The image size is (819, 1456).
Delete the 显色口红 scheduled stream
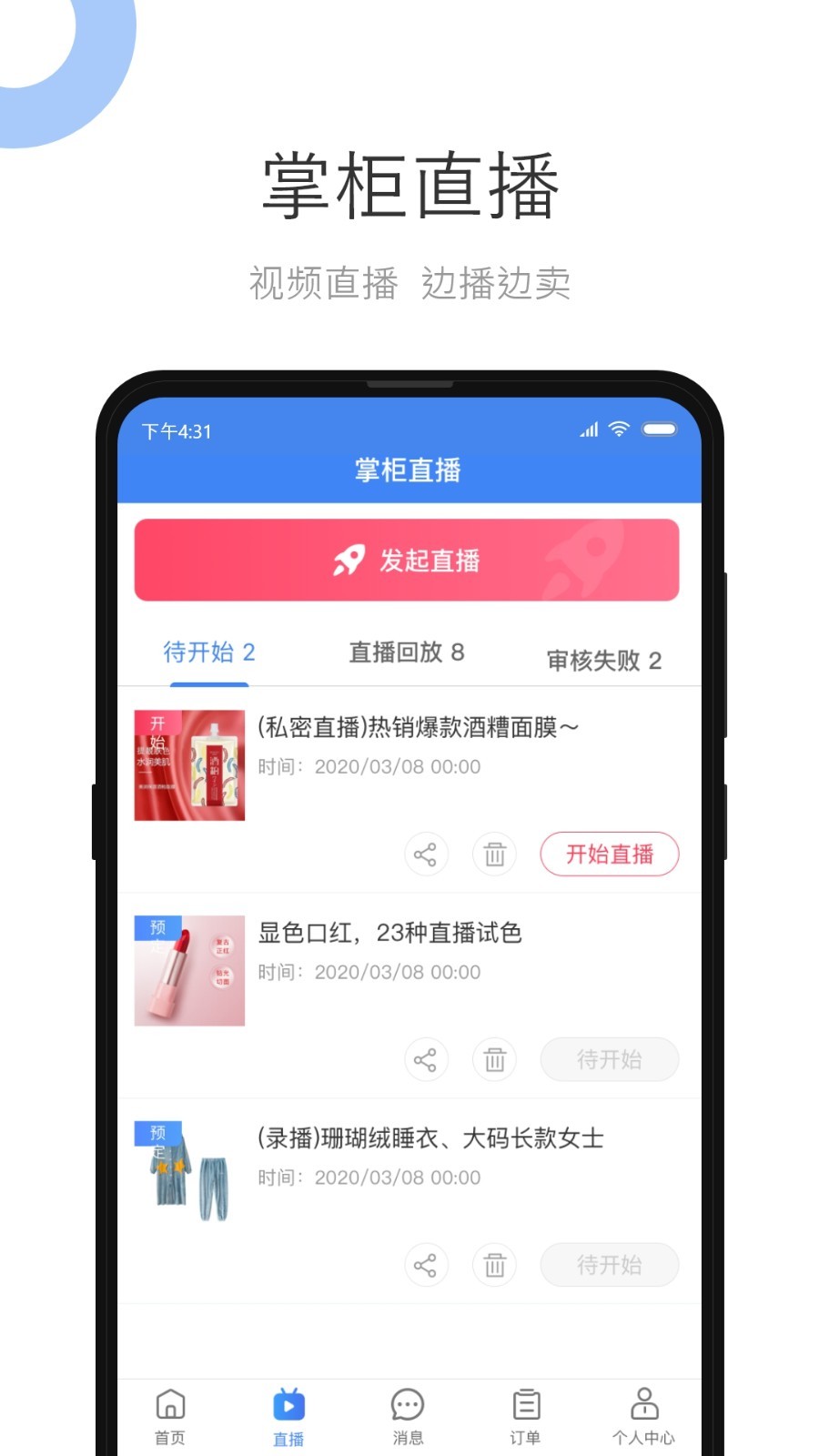tap(494, 1059)
